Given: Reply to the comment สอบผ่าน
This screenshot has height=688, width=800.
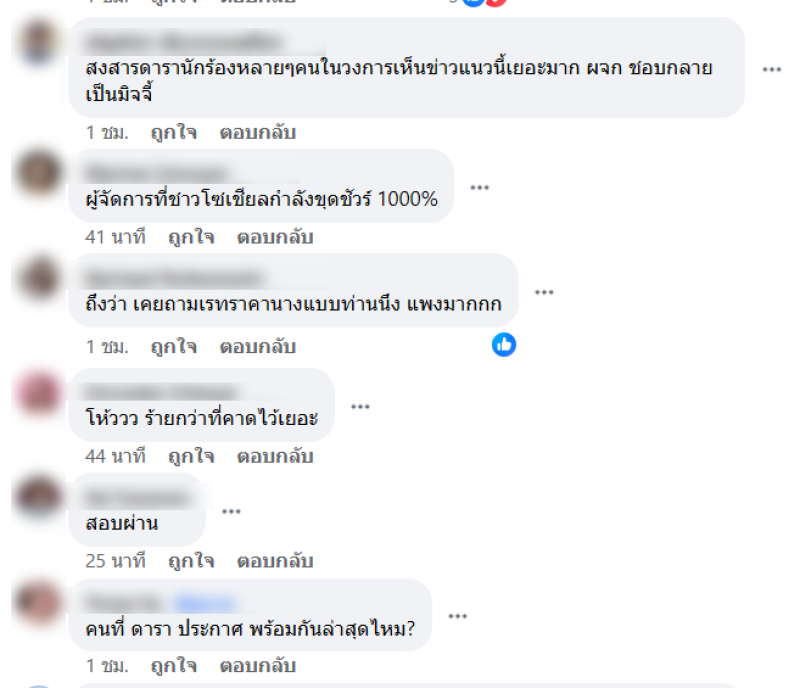Looking at the screenshot, I should click(275, 560).
